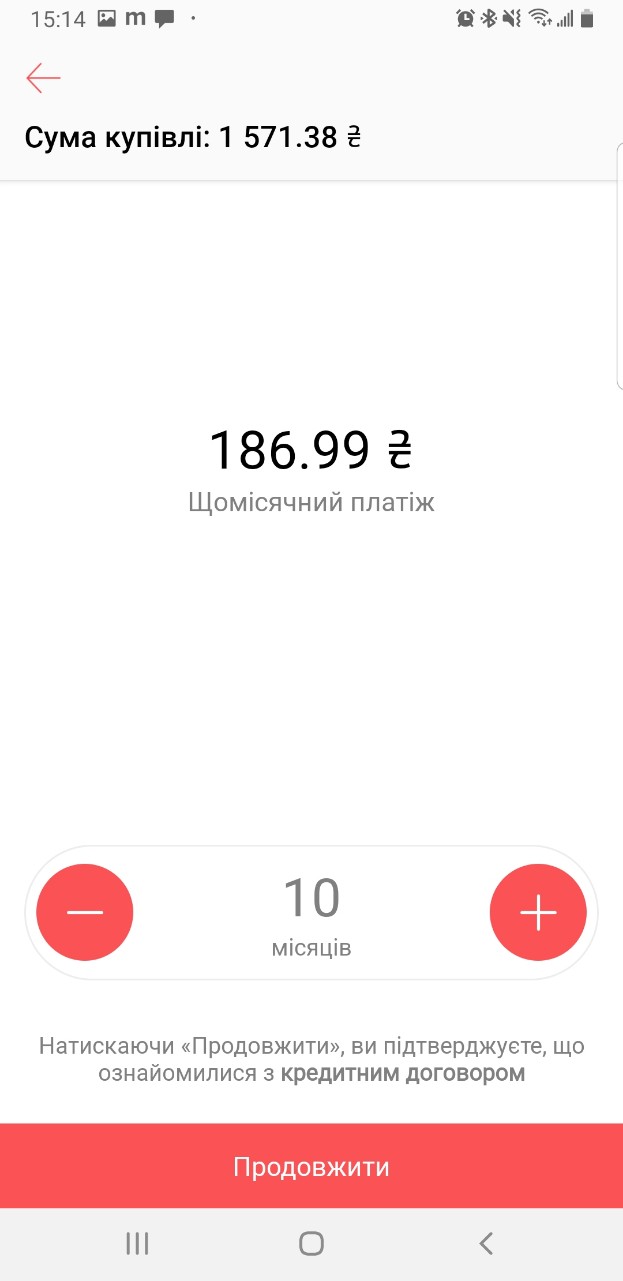The width and height of the screenshot is (623, 1281).
Task: Go back using the red arrow
Action: pos(44,78)
